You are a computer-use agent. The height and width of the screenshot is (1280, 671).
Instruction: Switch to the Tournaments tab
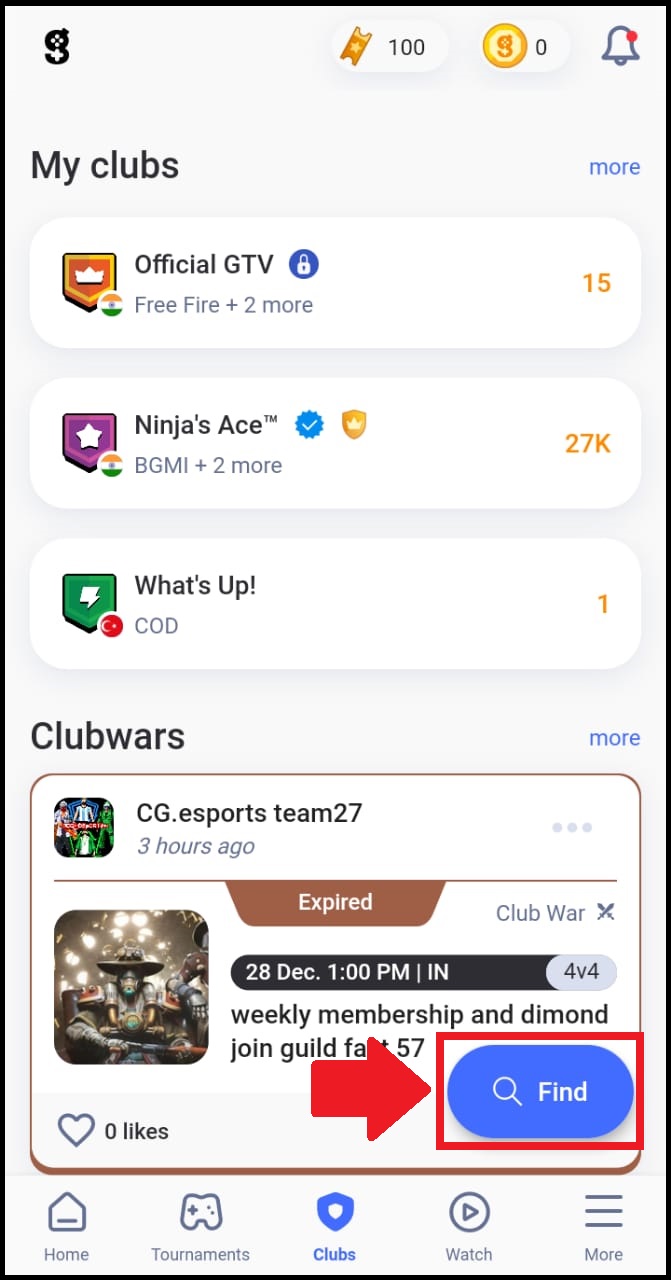[x=201, y=1227]
